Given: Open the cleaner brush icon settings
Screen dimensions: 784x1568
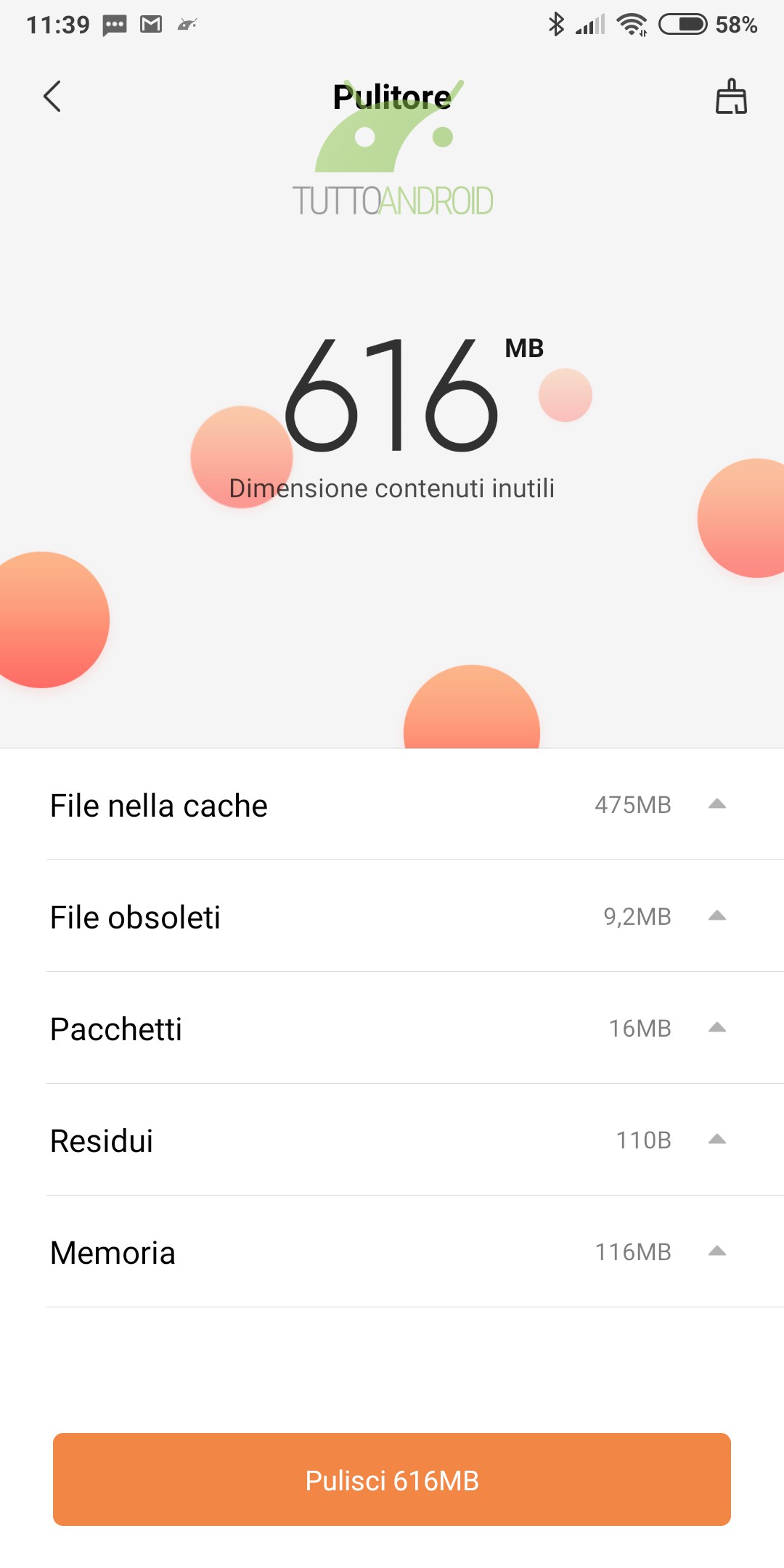Looking at the screenshot, I should click(x=731, y=97).
